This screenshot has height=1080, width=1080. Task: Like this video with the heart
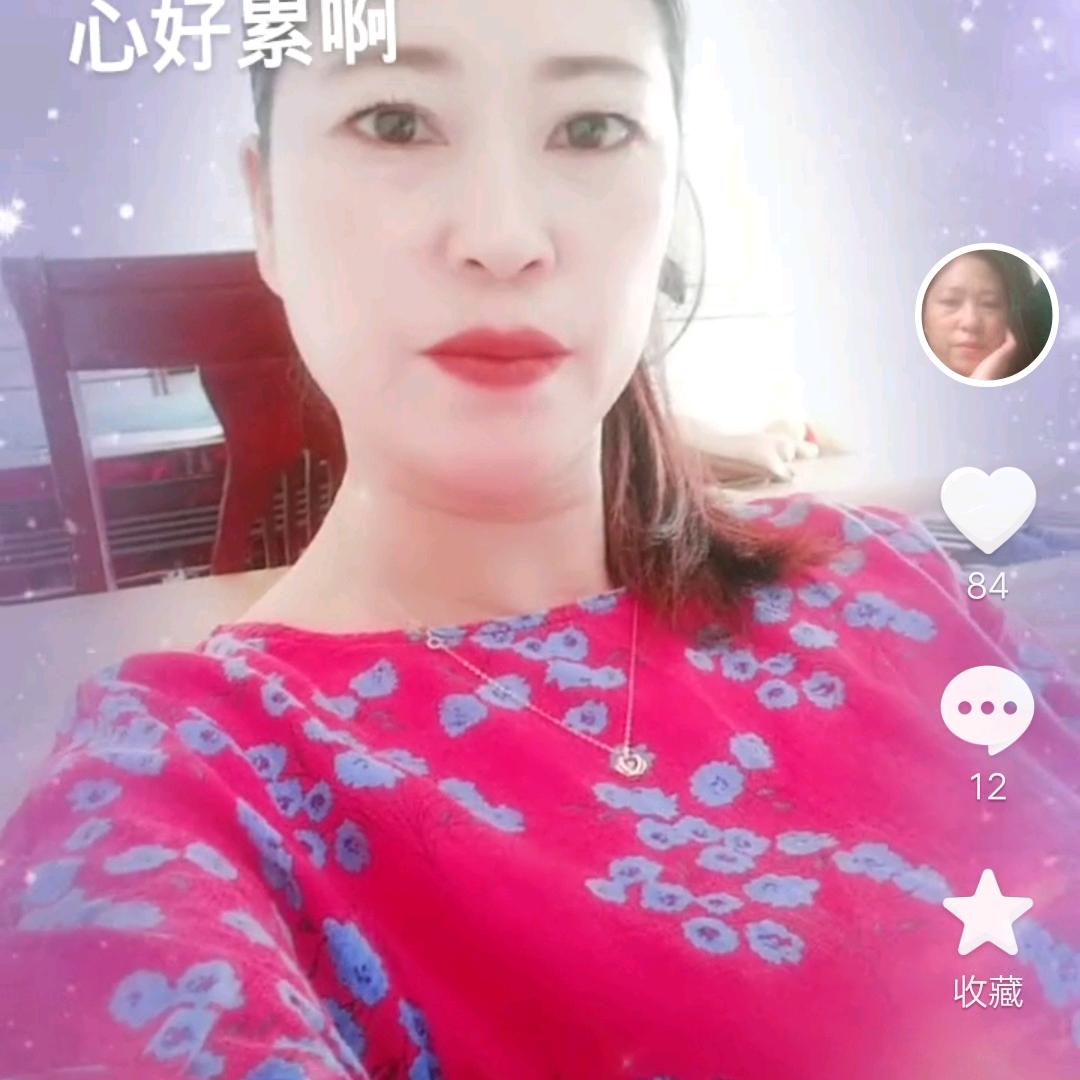point(988,509)
